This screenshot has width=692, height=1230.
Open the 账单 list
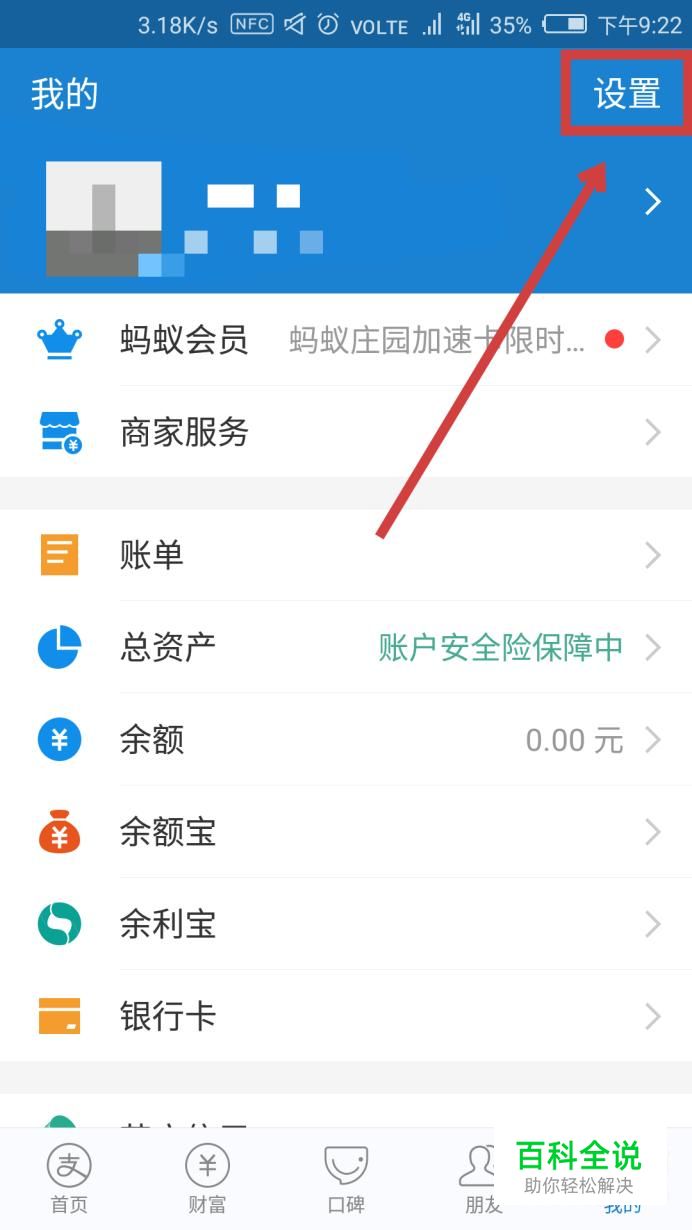click(346, 554)
